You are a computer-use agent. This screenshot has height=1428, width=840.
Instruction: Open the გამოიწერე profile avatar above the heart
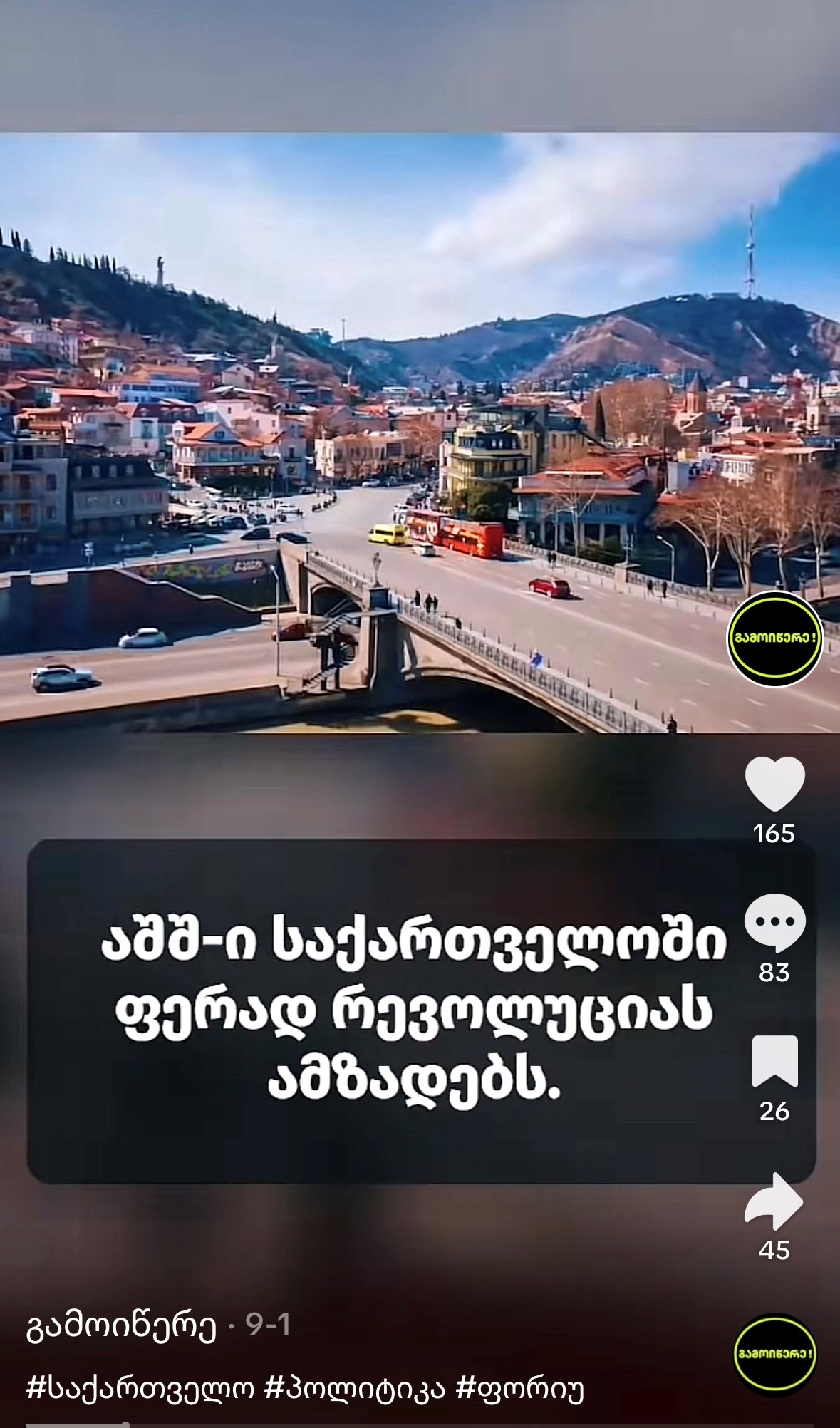(x=774, y=638)
